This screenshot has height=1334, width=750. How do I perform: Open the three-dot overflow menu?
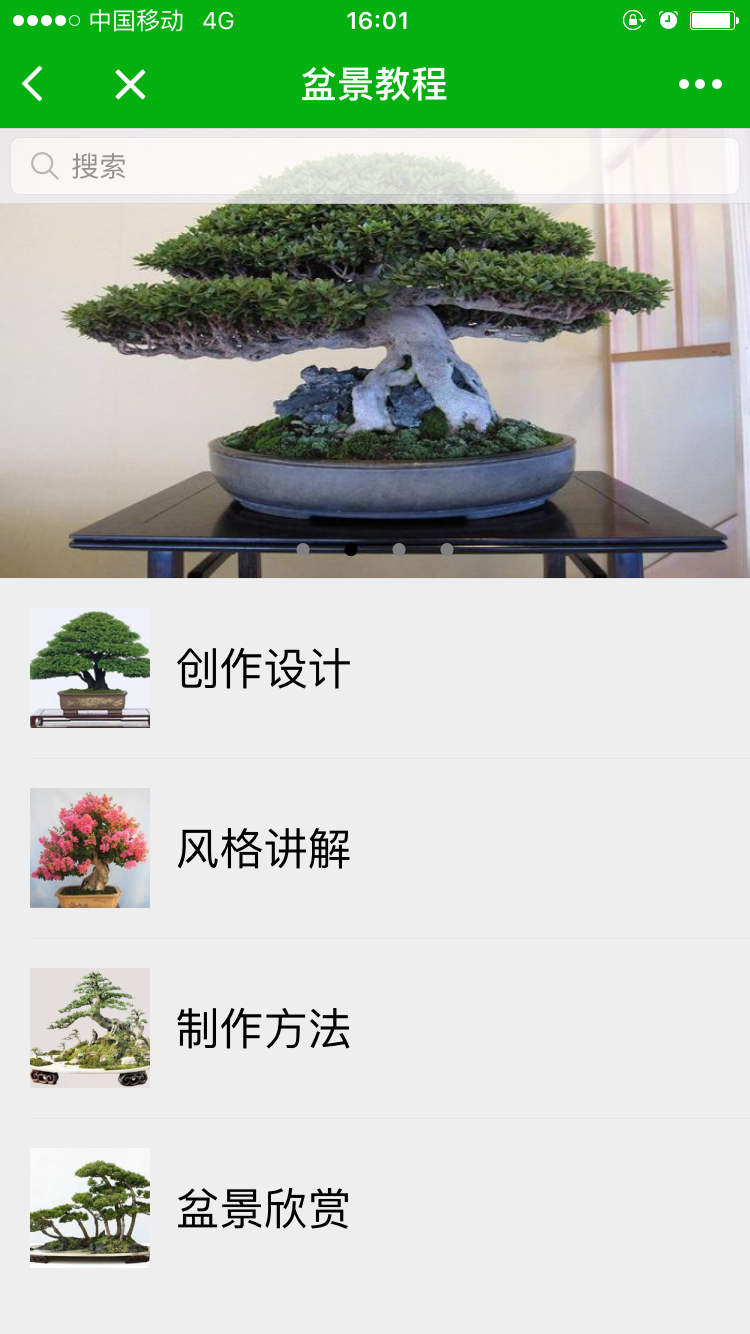[700, 85]
